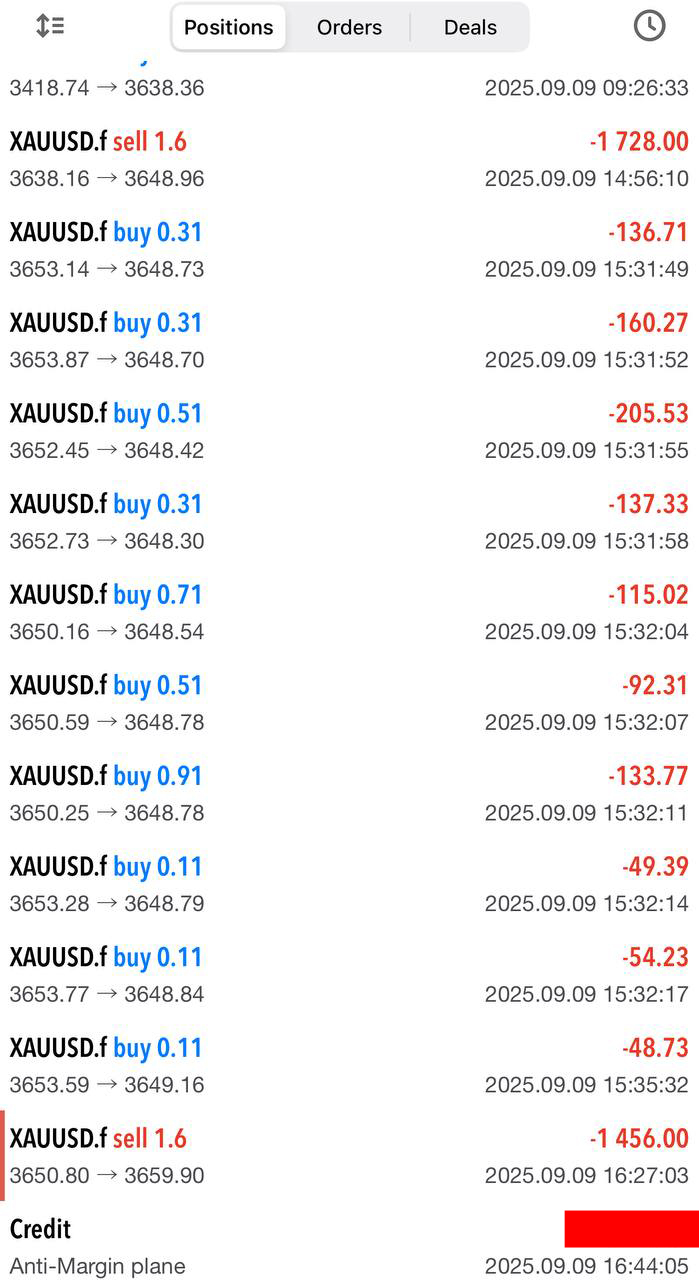Expand the sell 1.6 position losing 1 728.00
This screenshot has width=699, height=1280.
click(349, 160)
